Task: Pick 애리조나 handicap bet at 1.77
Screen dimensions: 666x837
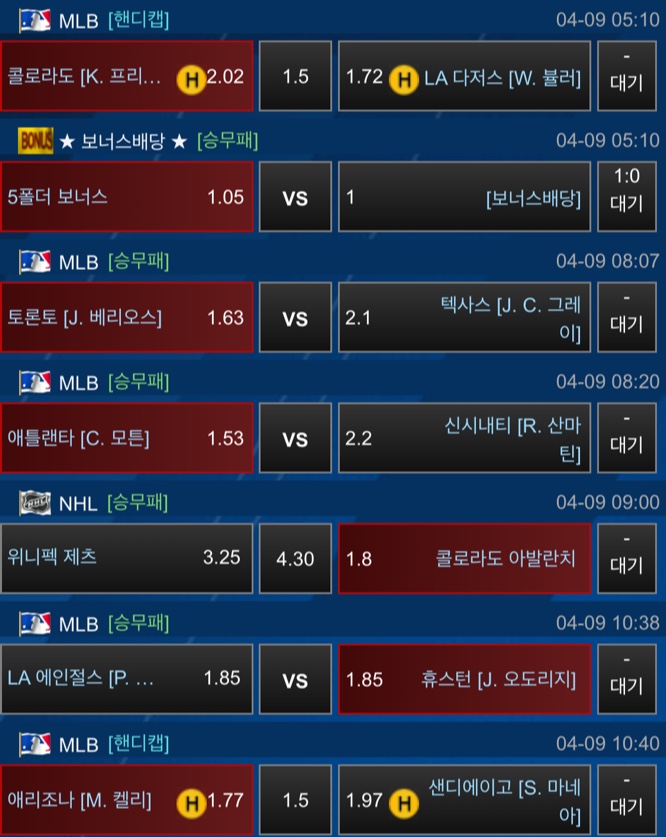Action: tap(126, 800)
